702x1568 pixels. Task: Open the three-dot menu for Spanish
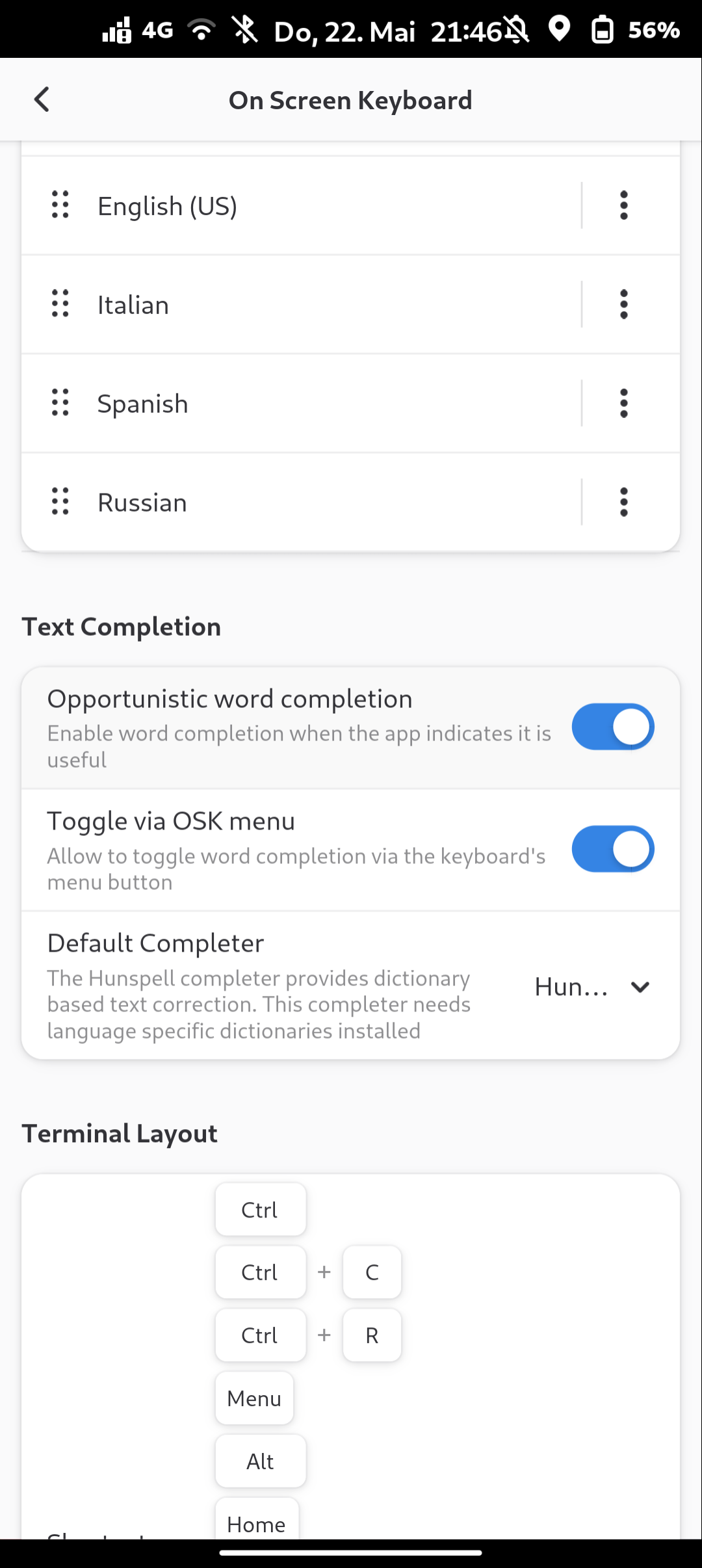[x=624, y=403]
